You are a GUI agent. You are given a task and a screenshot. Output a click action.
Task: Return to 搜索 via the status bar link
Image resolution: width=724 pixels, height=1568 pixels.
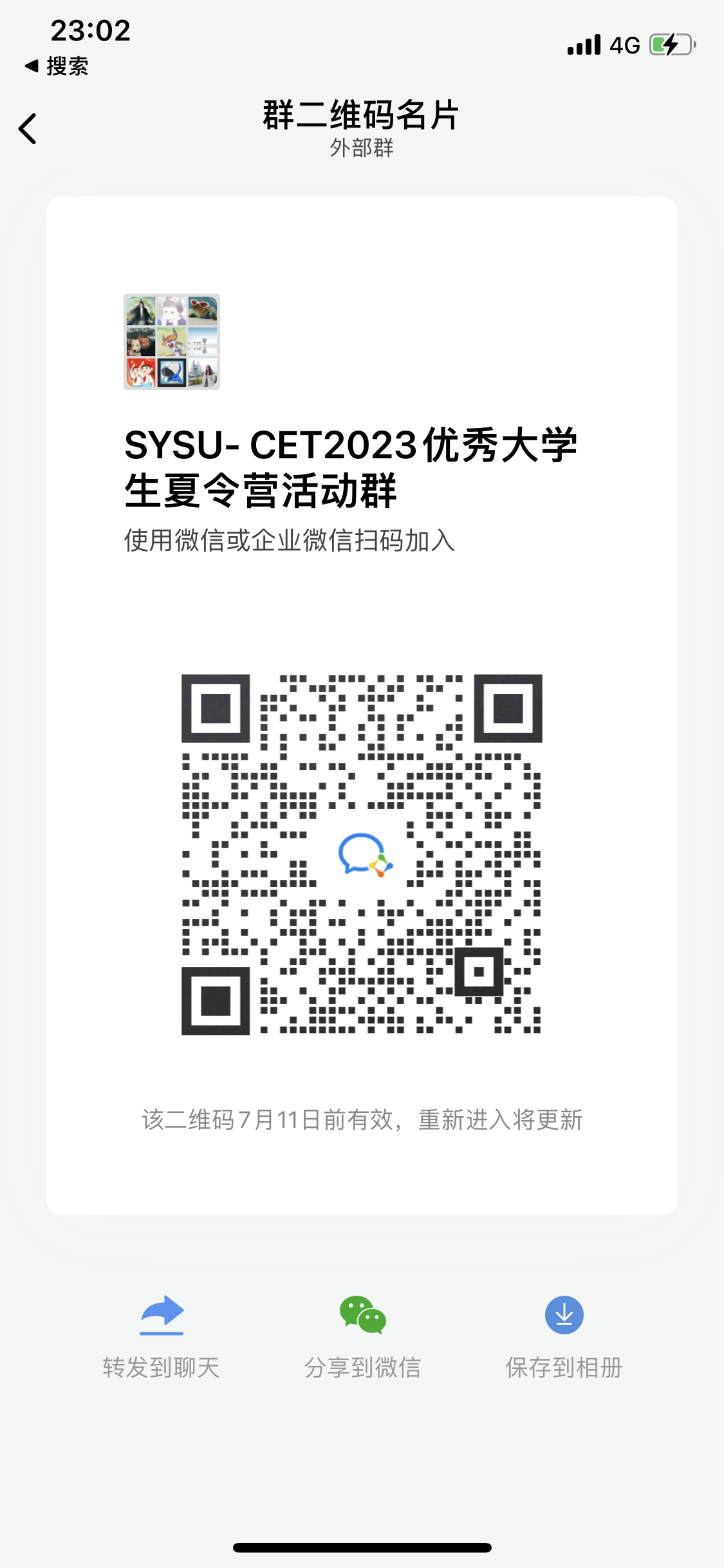57,66
